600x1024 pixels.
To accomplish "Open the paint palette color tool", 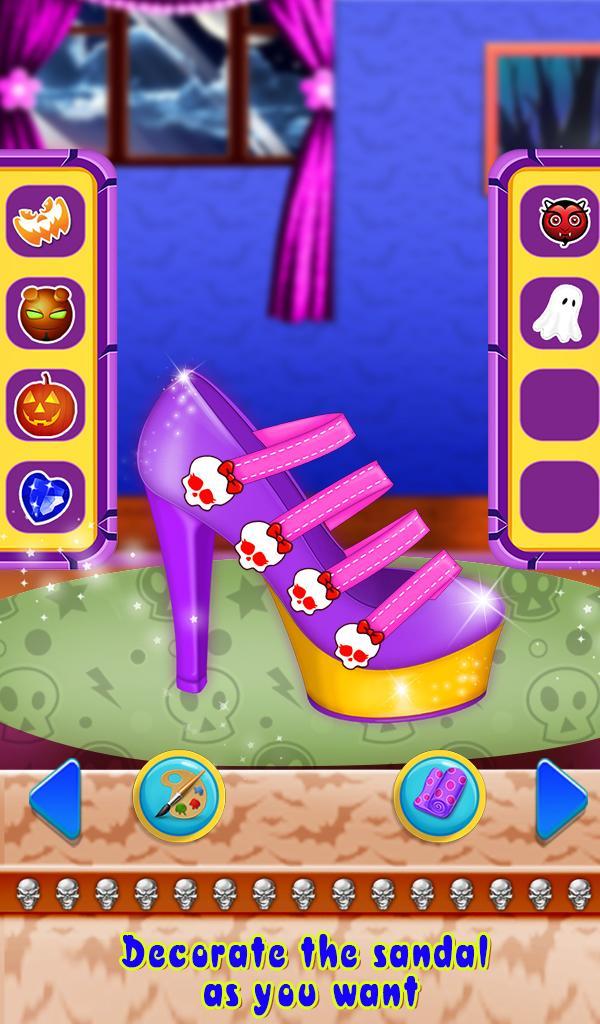I will coord(179,796).
